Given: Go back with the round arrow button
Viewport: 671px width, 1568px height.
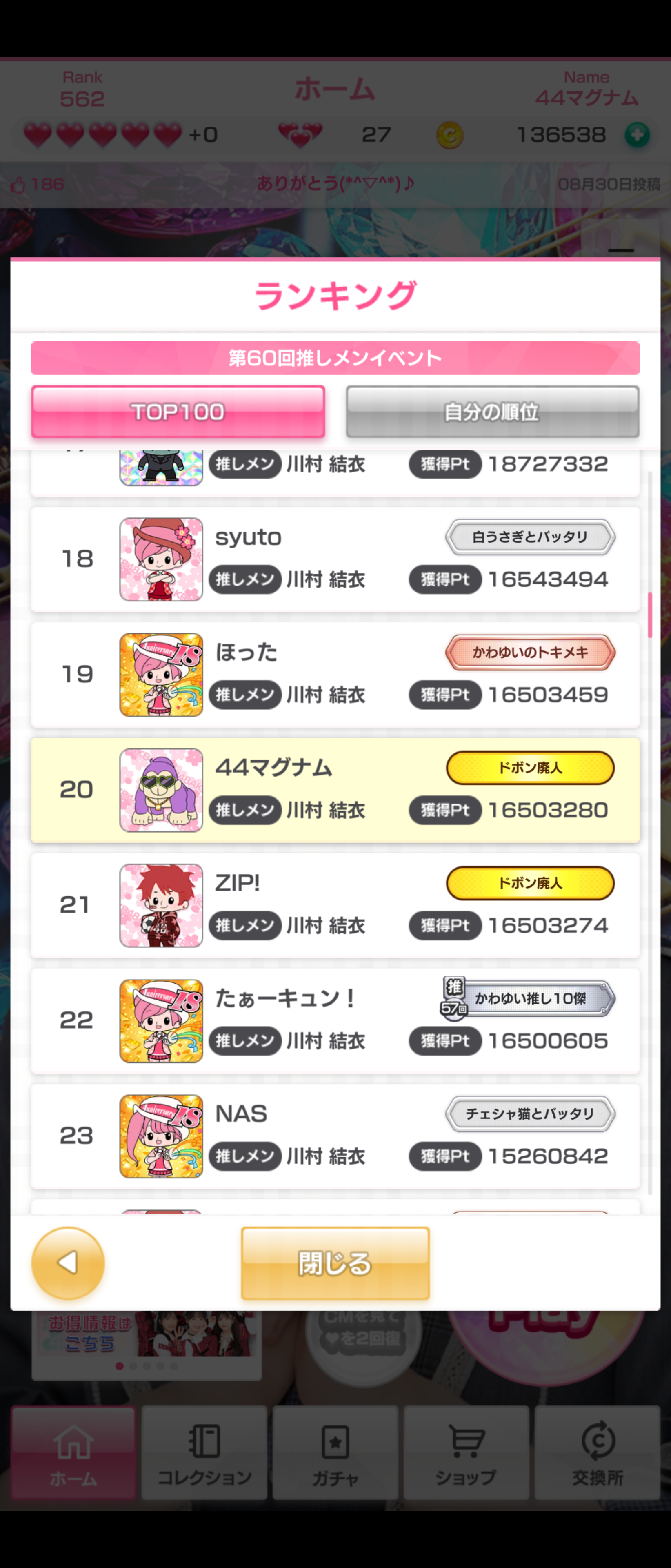Looking at the screenshot, I should point(68,1263).
